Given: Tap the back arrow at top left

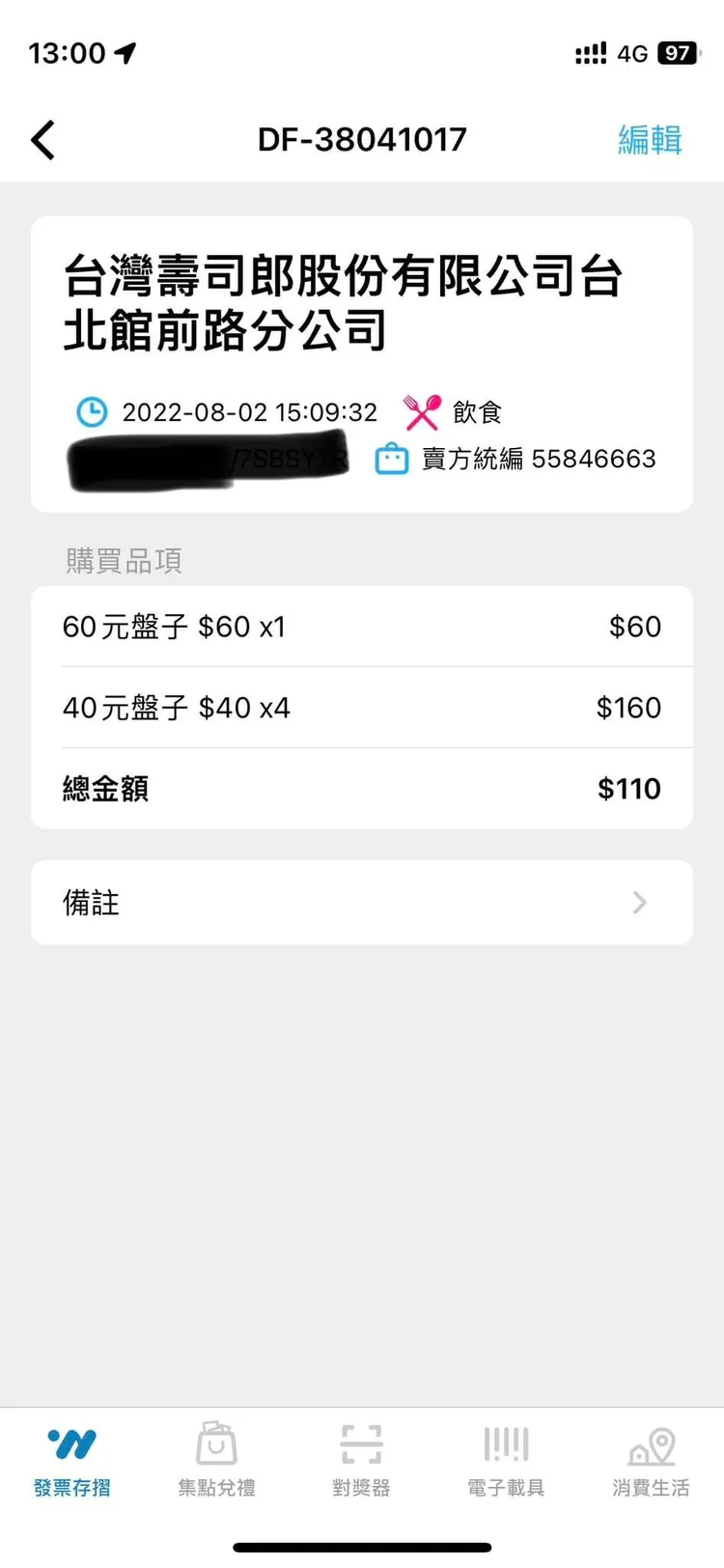Looking at the screenshot, I should tap(42, 139).
